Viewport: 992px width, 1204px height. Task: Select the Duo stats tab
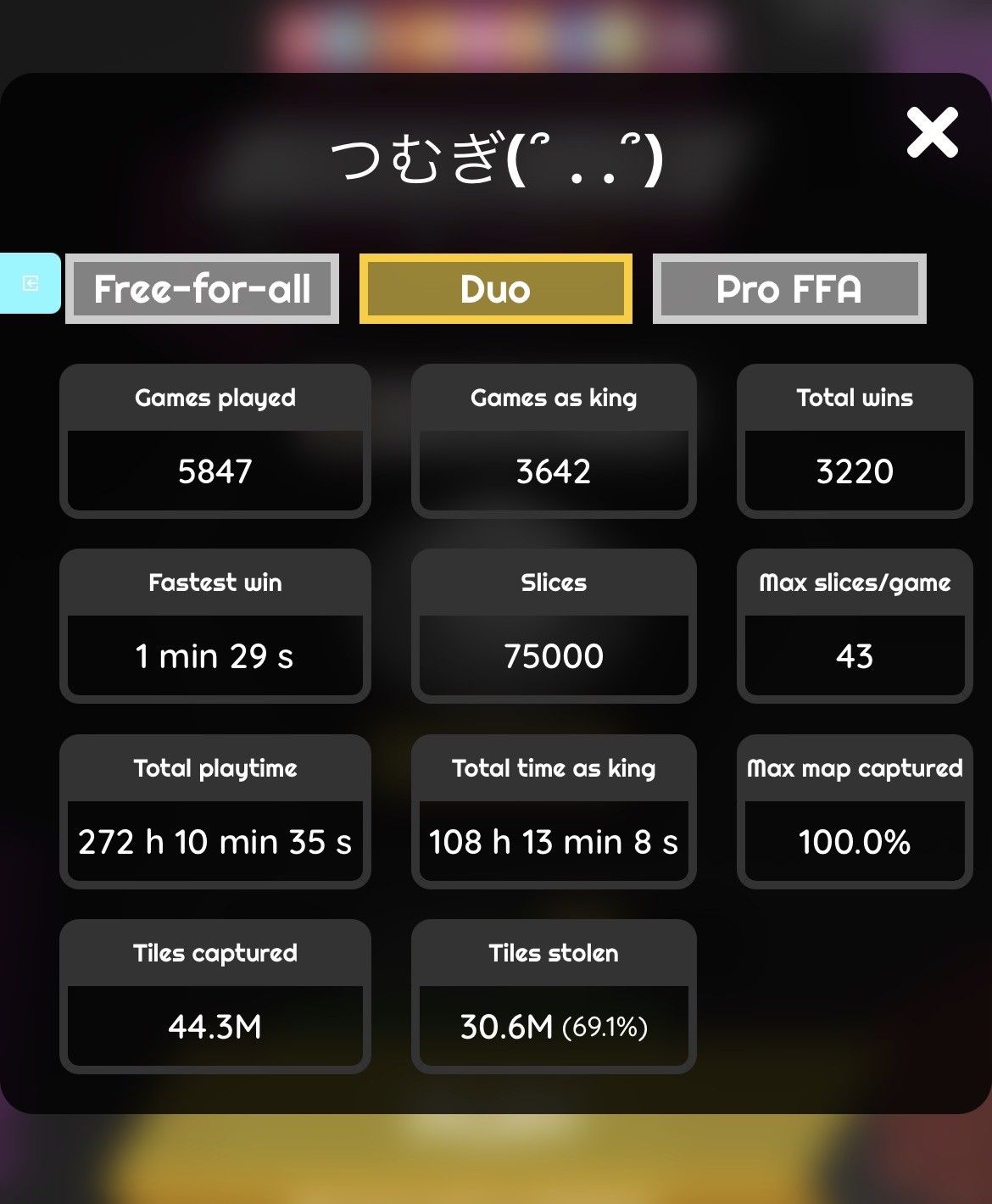pos(496,289)
